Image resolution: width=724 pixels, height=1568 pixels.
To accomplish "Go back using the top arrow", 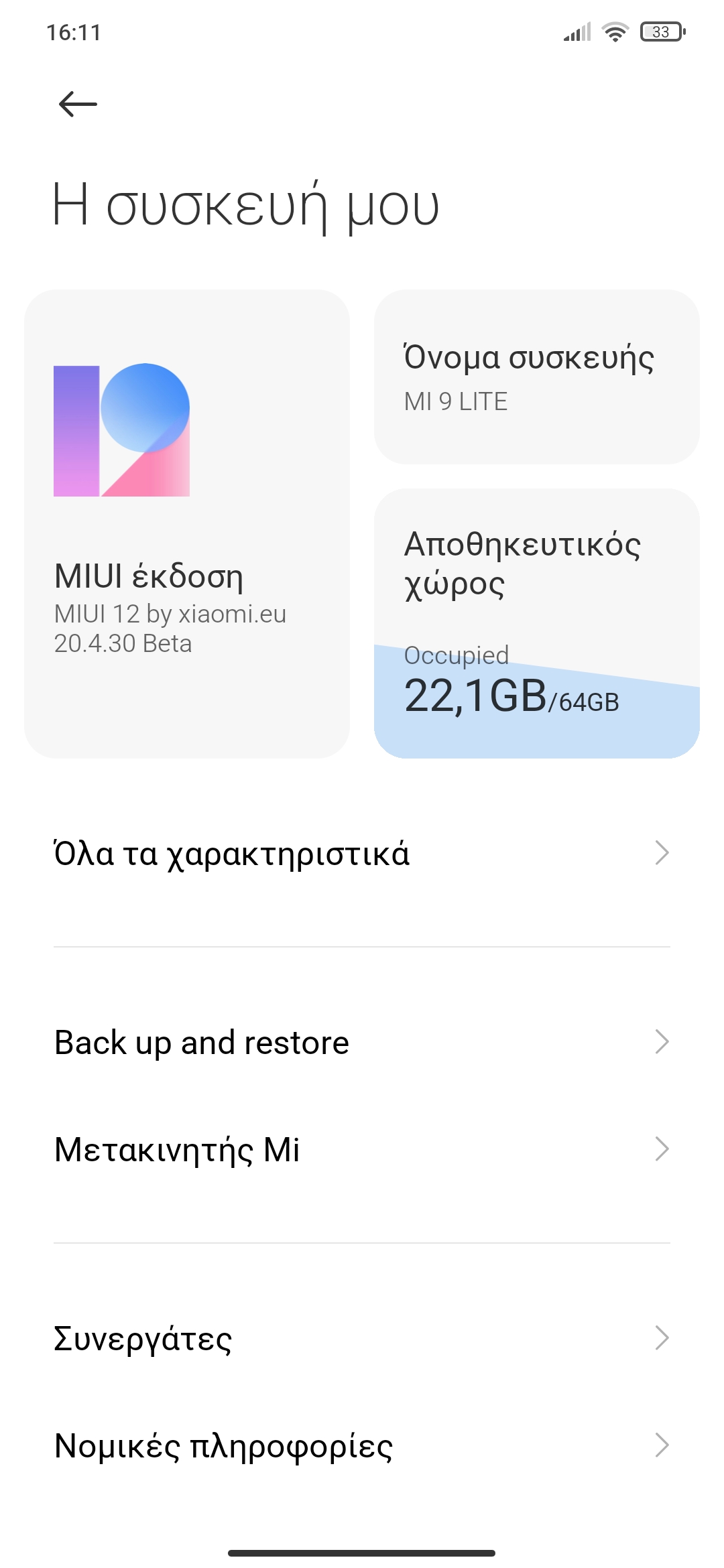I will 78,104.
